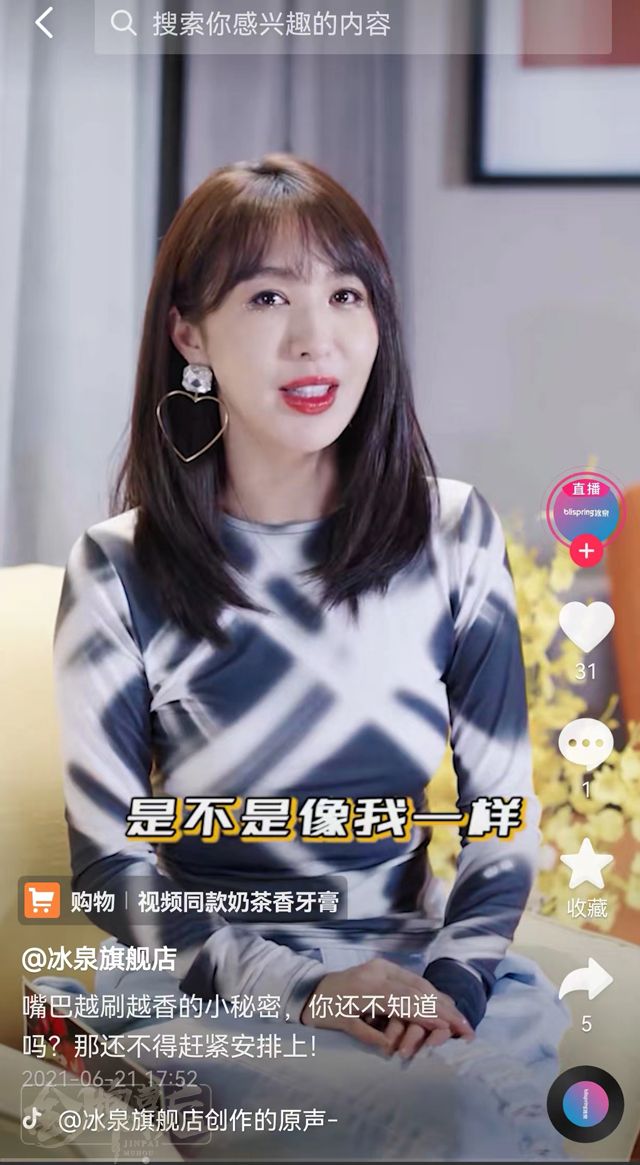Follow the creator with the plus button
640x1165 pixels.
586,550
